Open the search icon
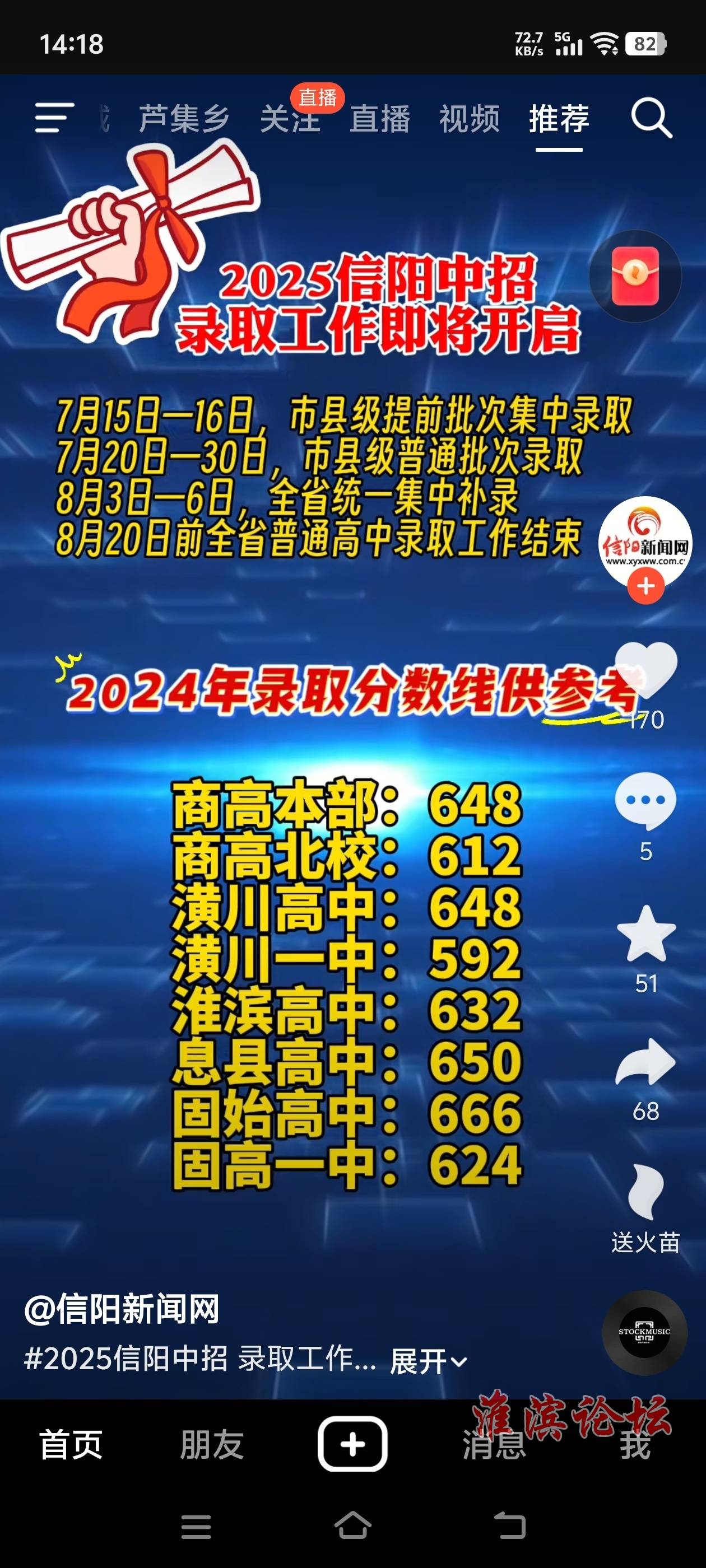 (x=651, y=118)
